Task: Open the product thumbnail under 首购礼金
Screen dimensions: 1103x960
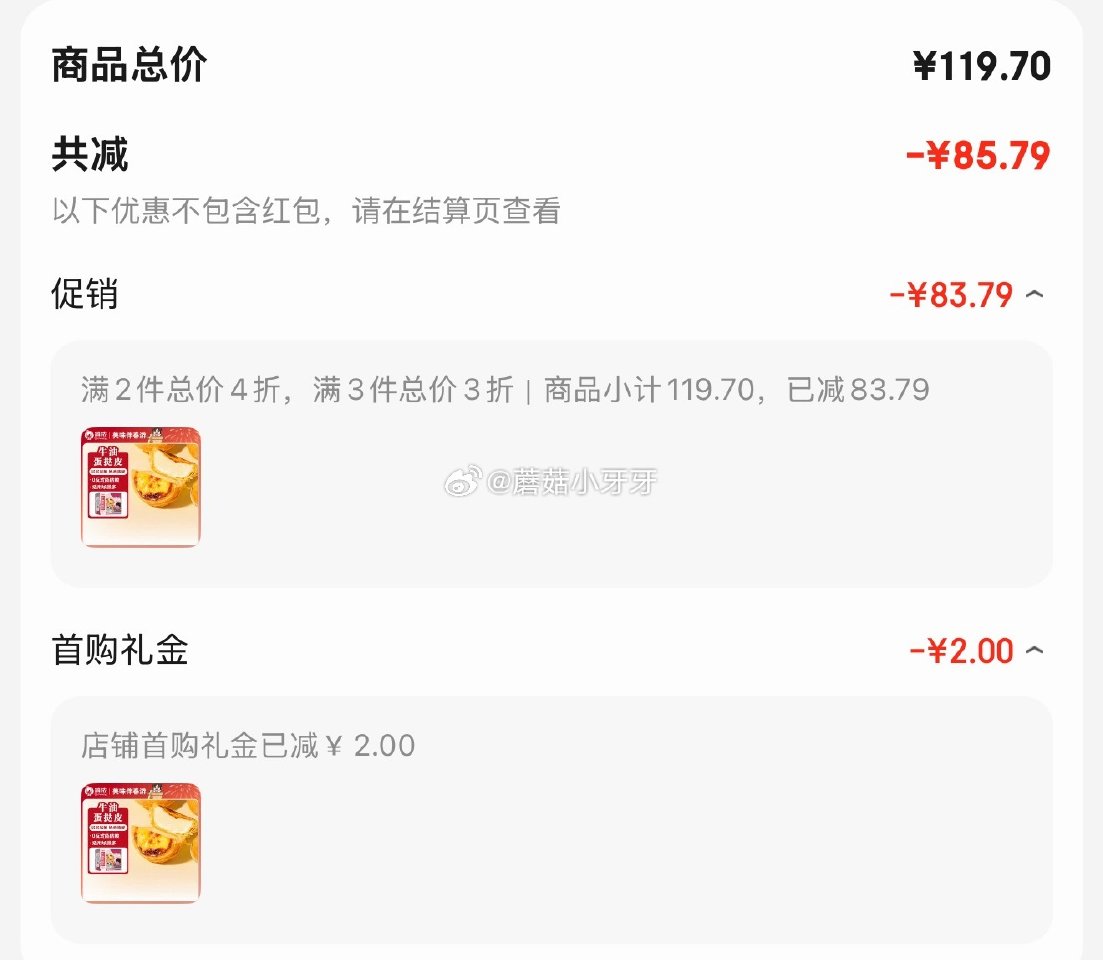Action: 141,843
